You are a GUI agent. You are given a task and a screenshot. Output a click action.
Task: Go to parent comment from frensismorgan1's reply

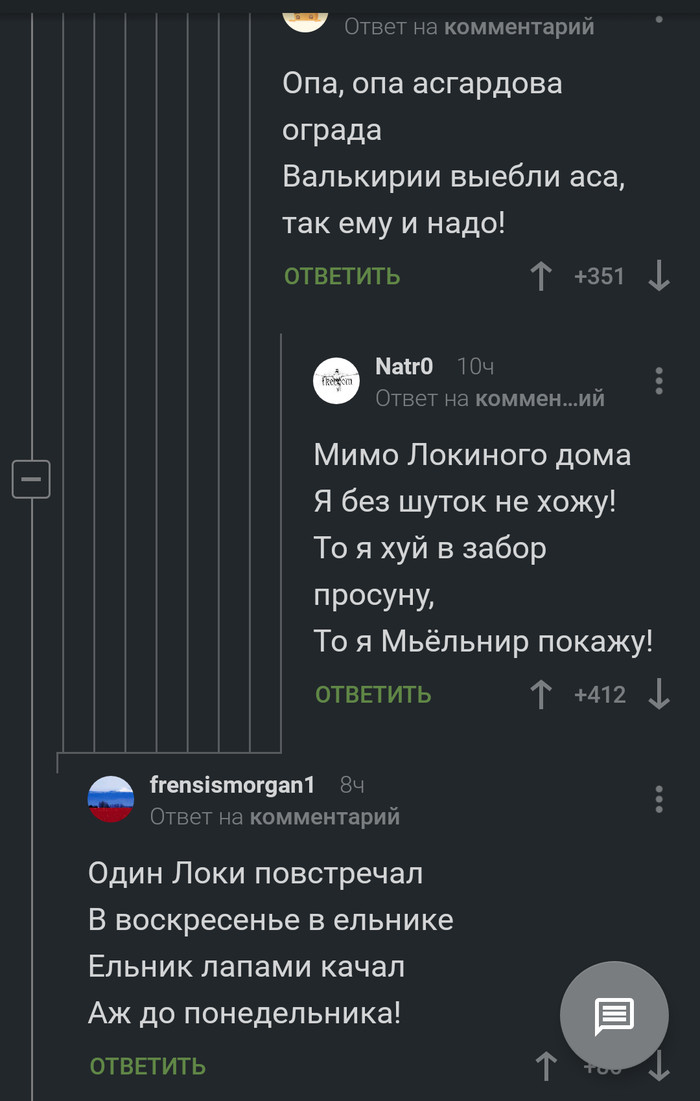click(x=324, y=817)
